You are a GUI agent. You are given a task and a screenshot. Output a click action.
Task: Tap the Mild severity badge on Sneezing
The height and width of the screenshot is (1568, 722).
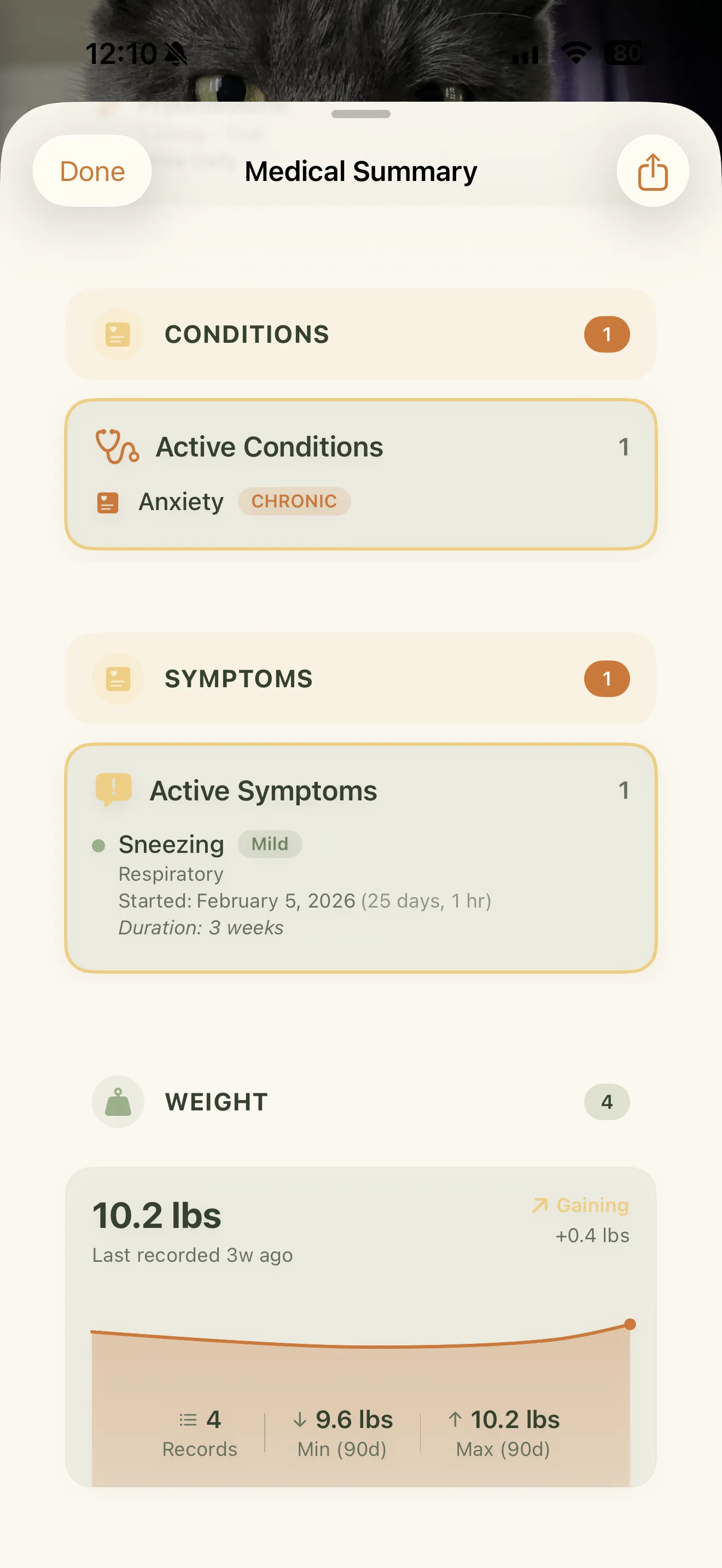pyautogui.click(x=270, y=844)
